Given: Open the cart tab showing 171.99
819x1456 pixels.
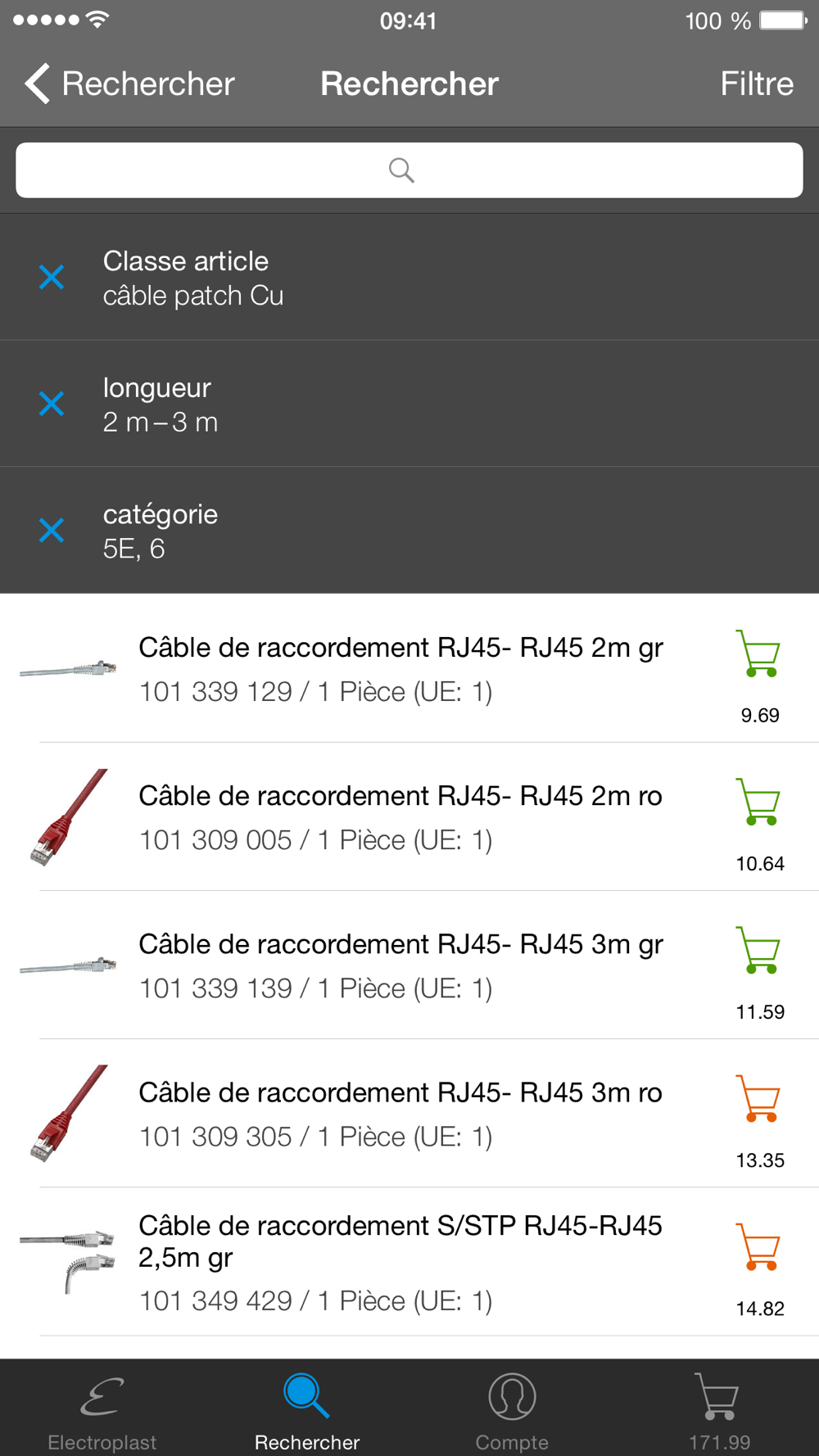Looking at the screenshot, I should point(718,1410).
